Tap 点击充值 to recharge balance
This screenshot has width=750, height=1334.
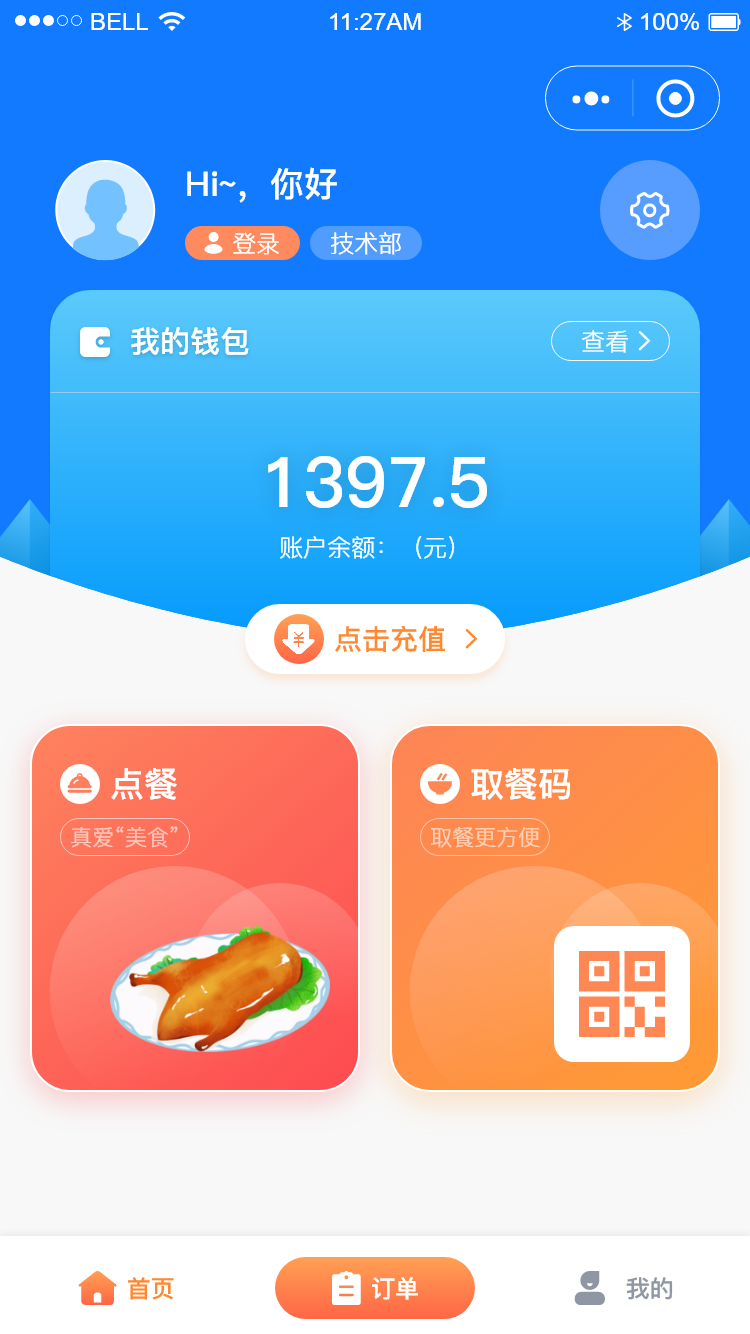tap(375, 639)
